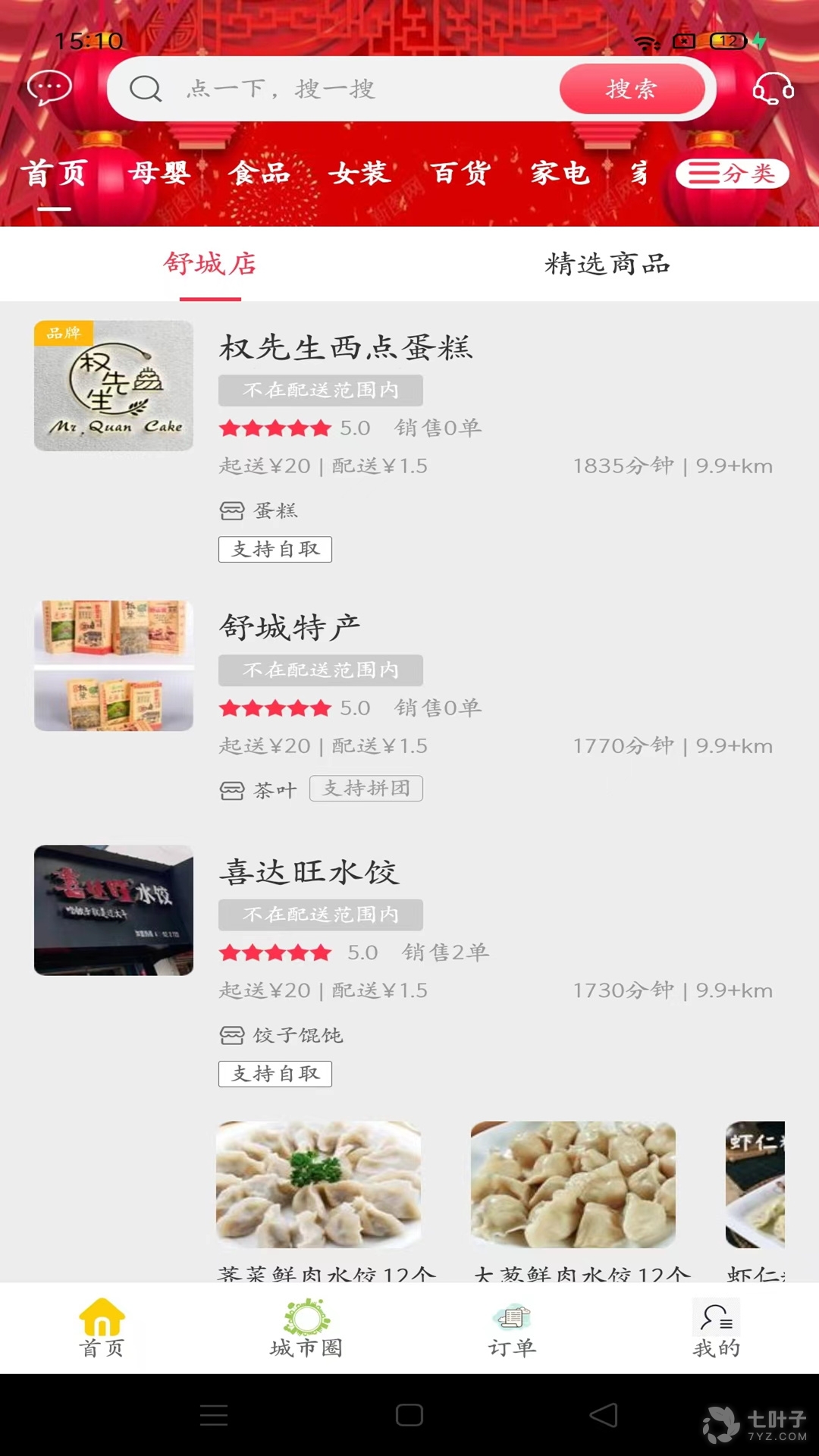Go to the 城市圈 bottom tab
819x1456 pixels.
point(306,1329)
